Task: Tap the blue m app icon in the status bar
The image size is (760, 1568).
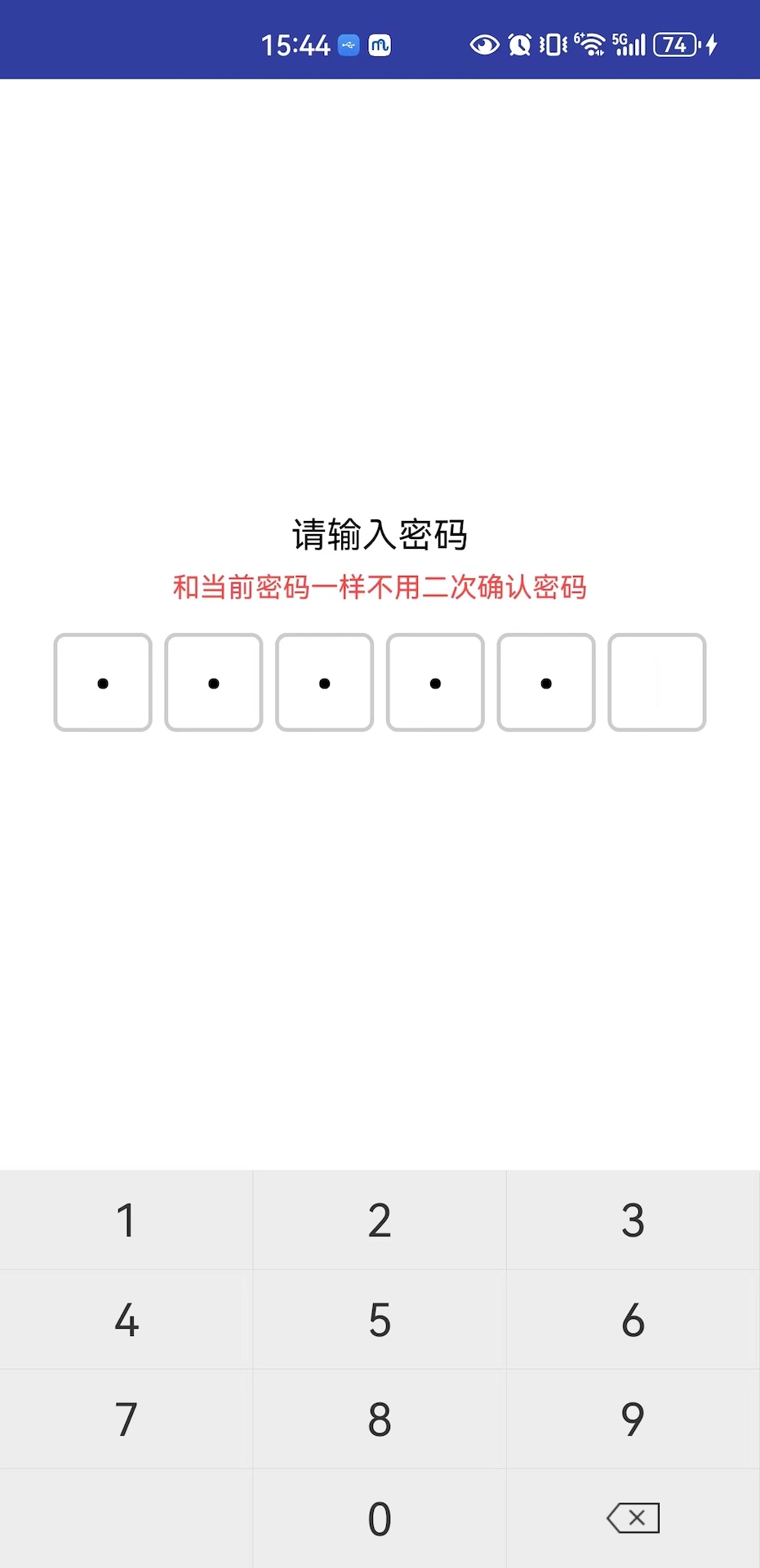Action: pos(380,45)
